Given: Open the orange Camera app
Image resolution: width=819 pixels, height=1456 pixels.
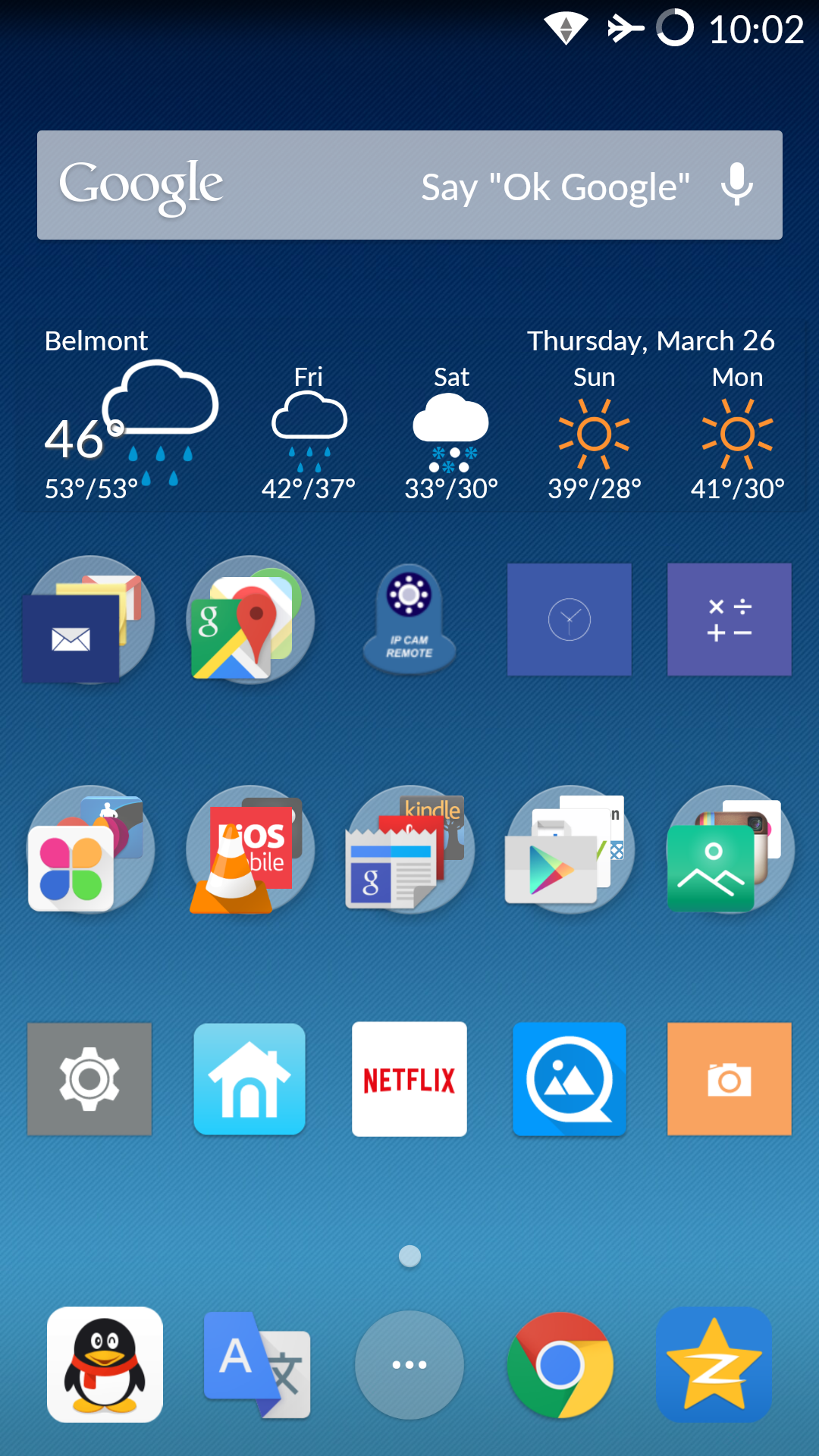Looking at the screenshot, I should (x=730, y=1079).
